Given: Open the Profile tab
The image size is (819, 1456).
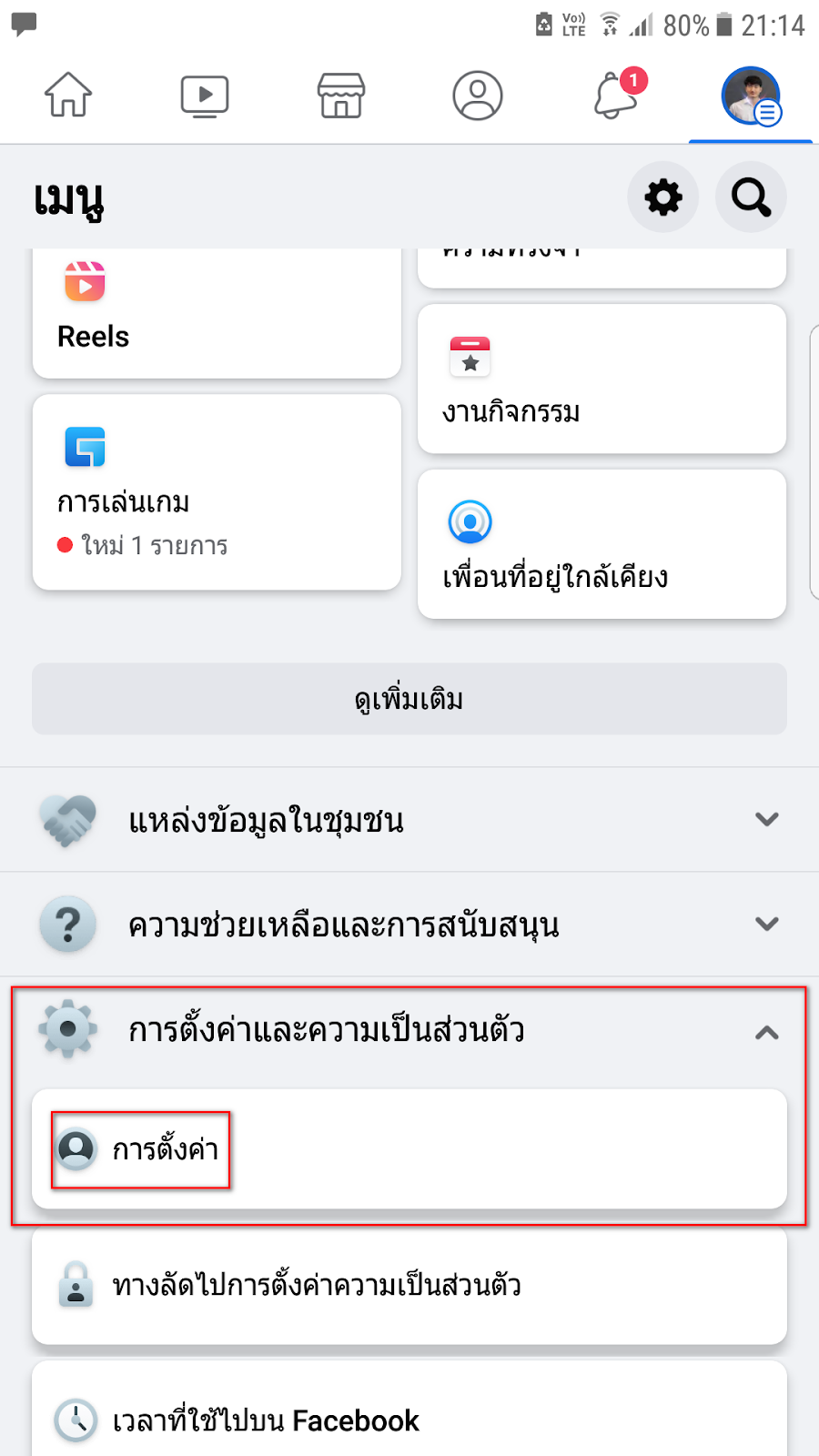Looking at the screenshot, I should pos(478,95).
